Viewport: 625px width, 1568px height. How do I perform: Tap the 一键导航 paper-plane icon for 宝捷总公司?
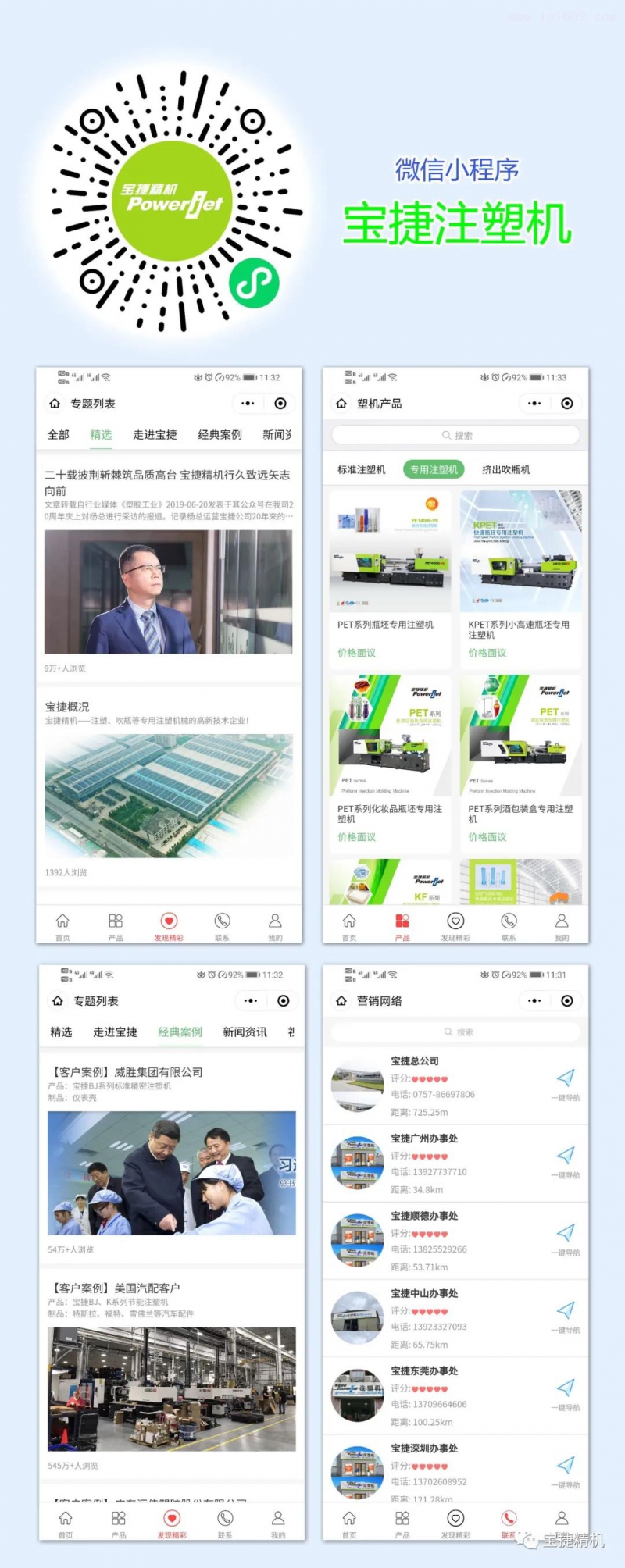(566, 1078)
